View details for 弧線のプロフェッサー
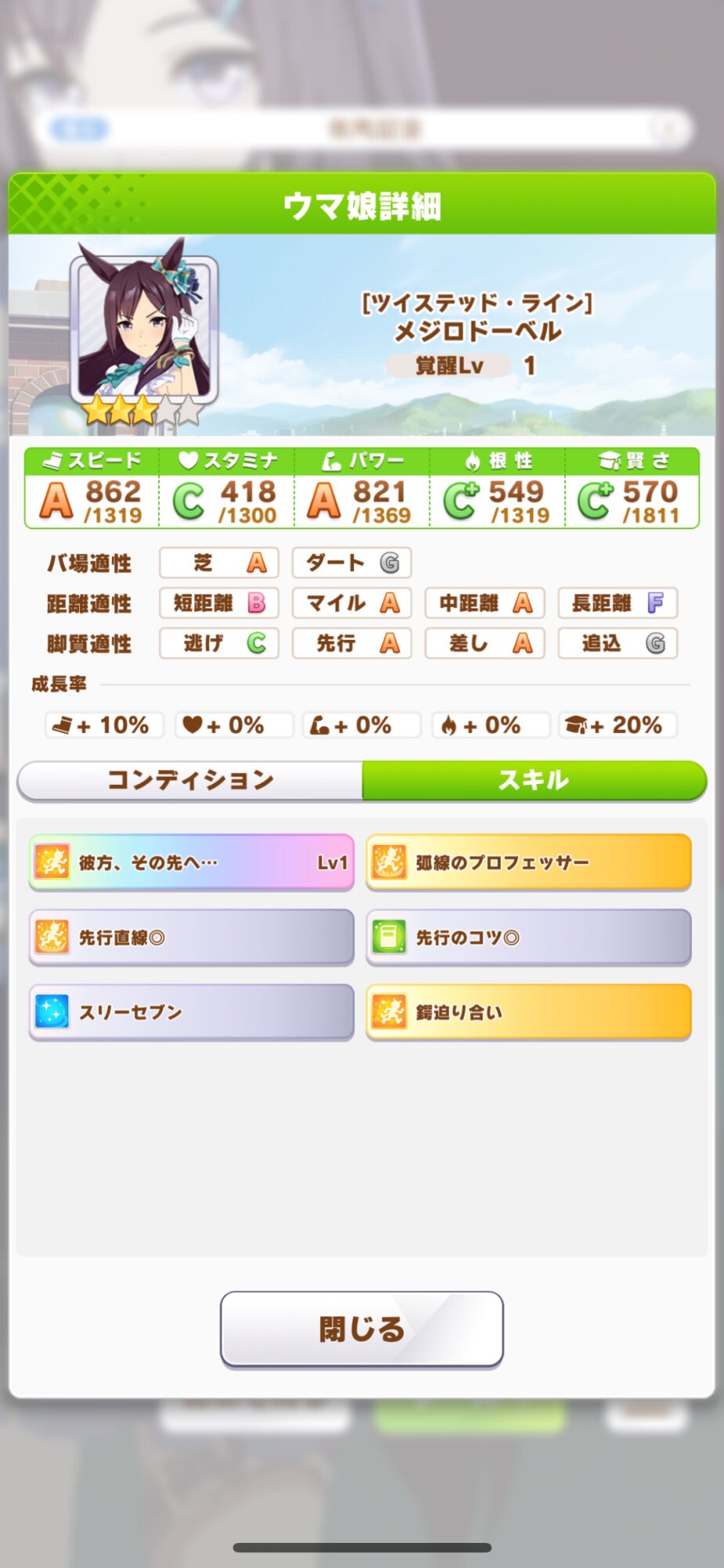Viewport: 724px width, 1568px height. coord(528,862)
